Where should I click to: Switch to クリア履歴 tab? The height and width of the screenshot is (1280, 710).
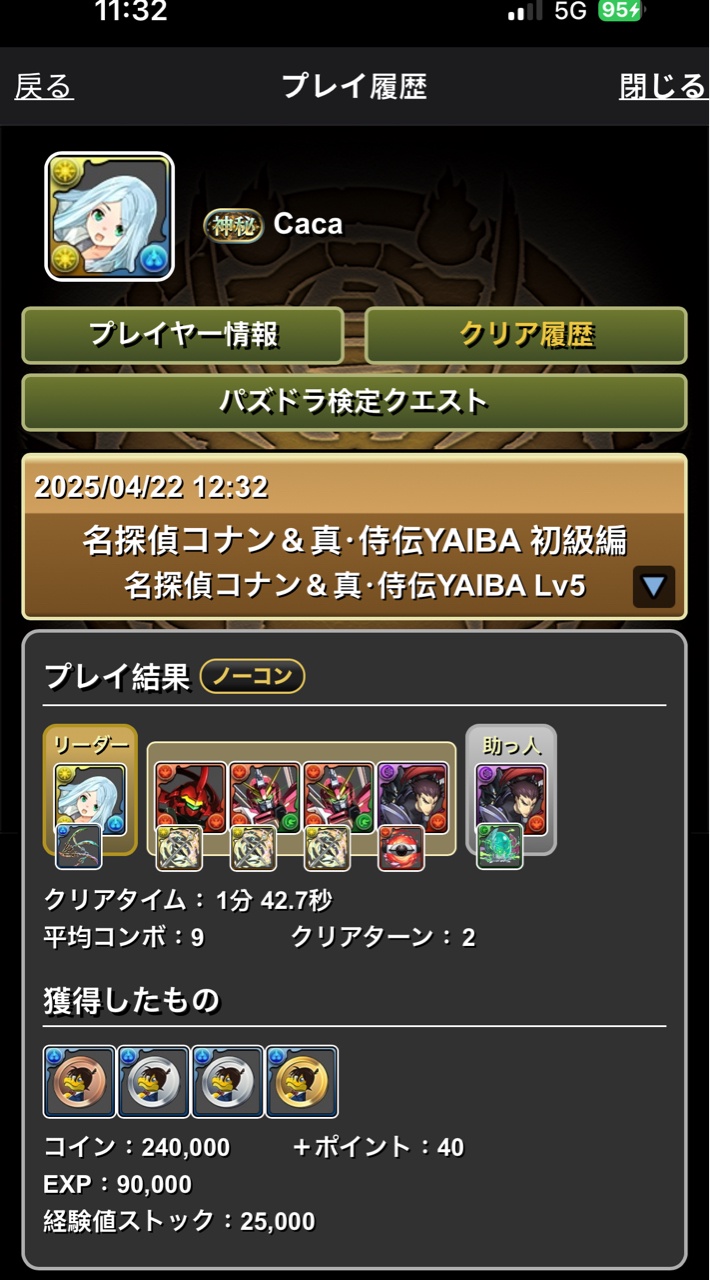[x=526, y=335]
